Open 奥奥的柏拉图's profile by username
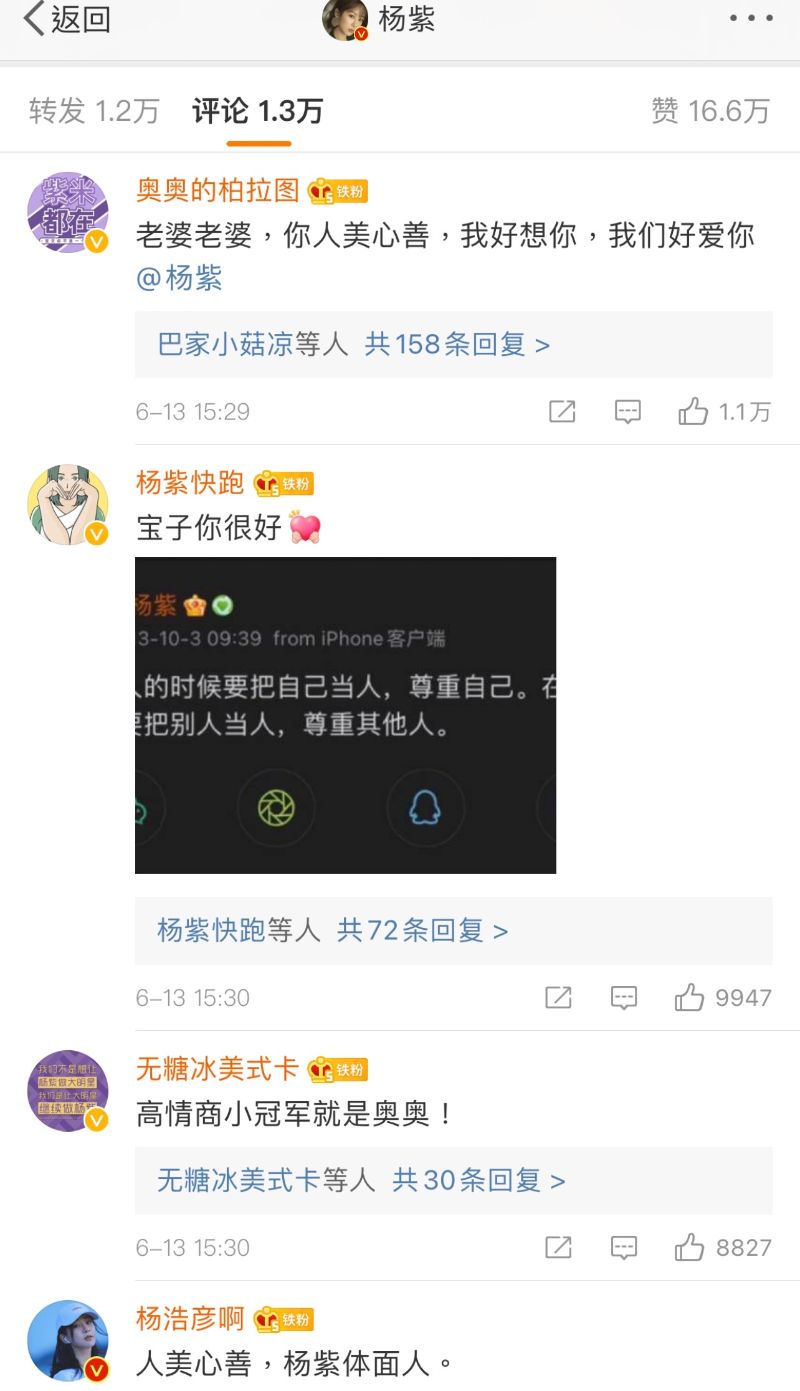 (217, 190)
